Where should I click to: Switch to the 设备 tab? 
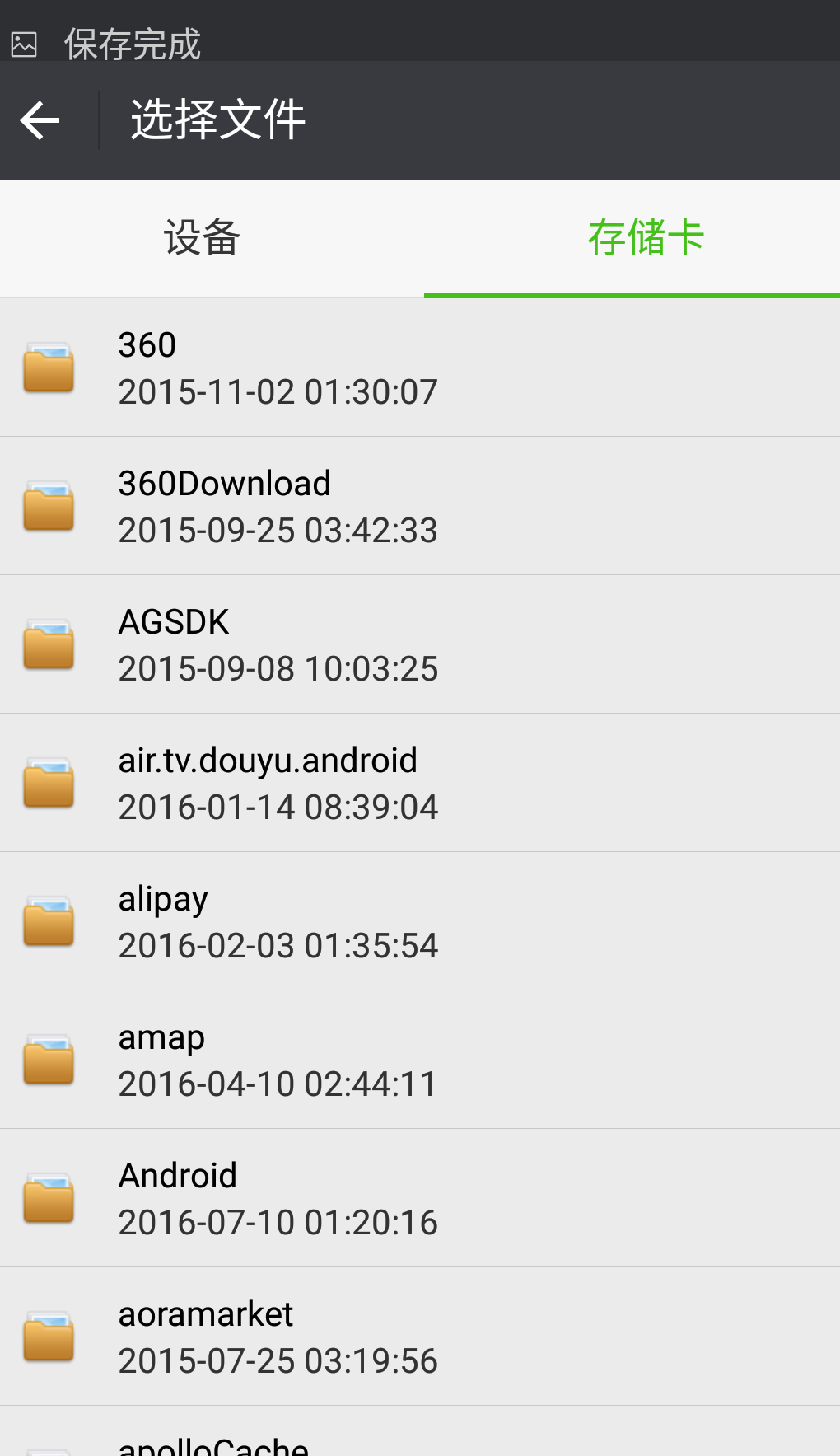203,238
